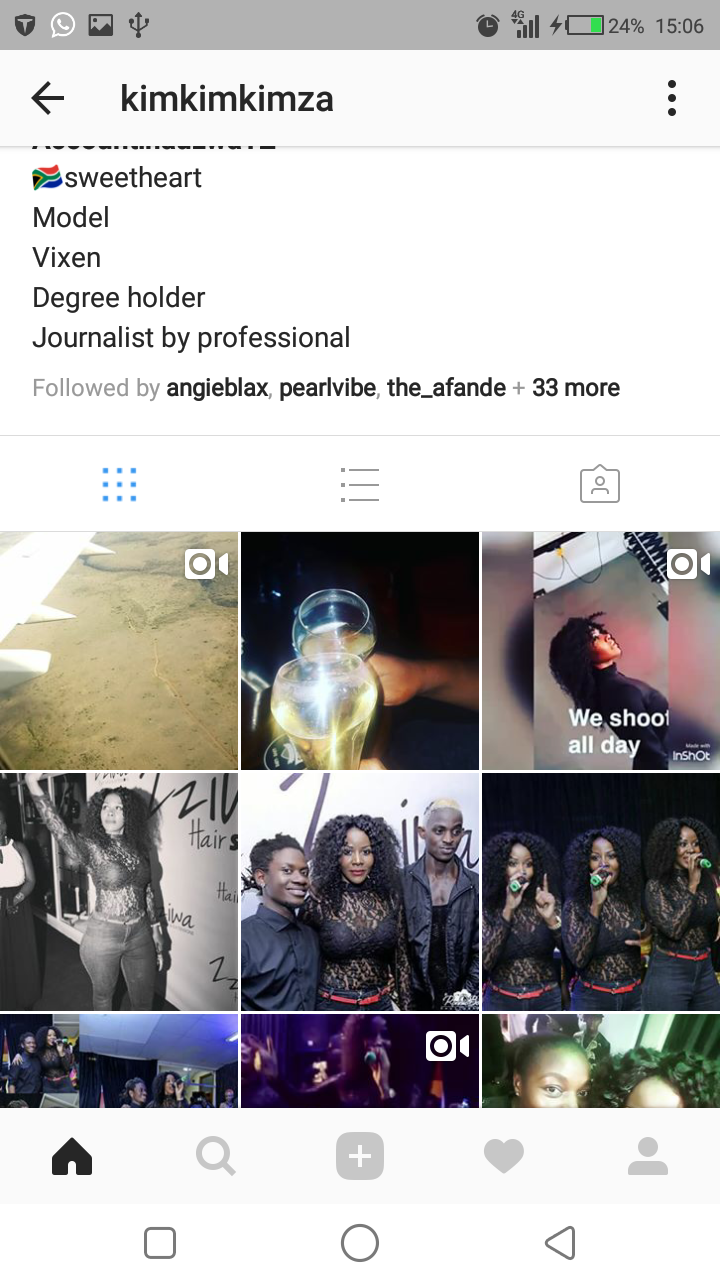Switch to tagged photos tab
Viewport: 720px width, 1280px height.
600,484
